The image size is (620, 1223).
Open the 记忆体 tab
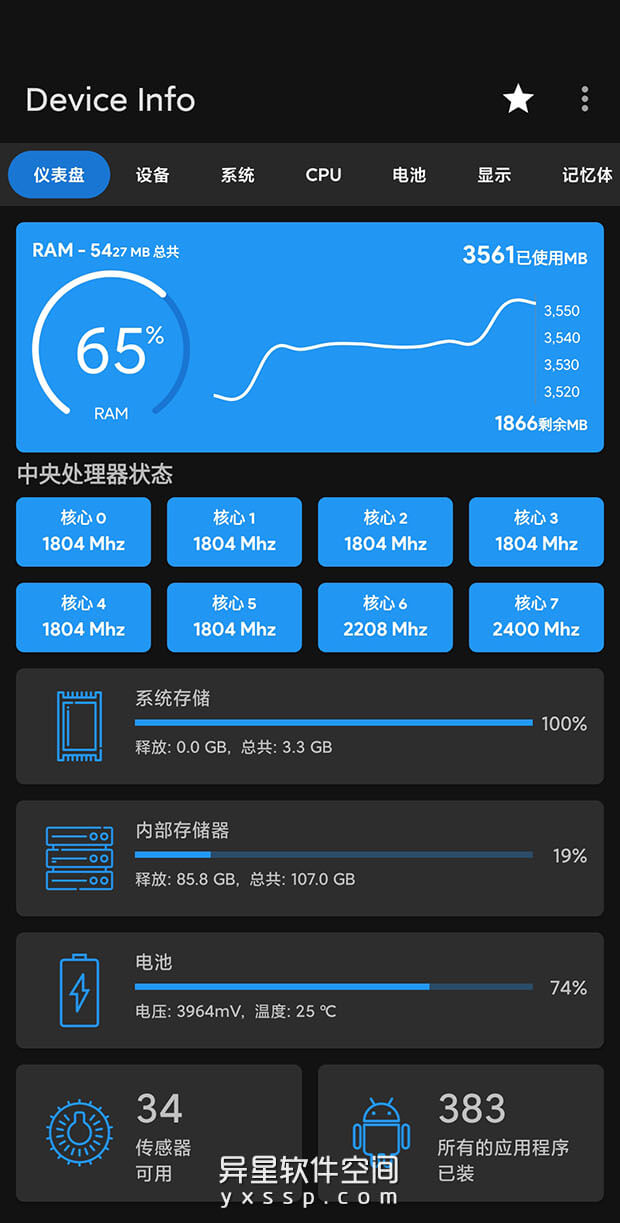(x=587, y=175)
